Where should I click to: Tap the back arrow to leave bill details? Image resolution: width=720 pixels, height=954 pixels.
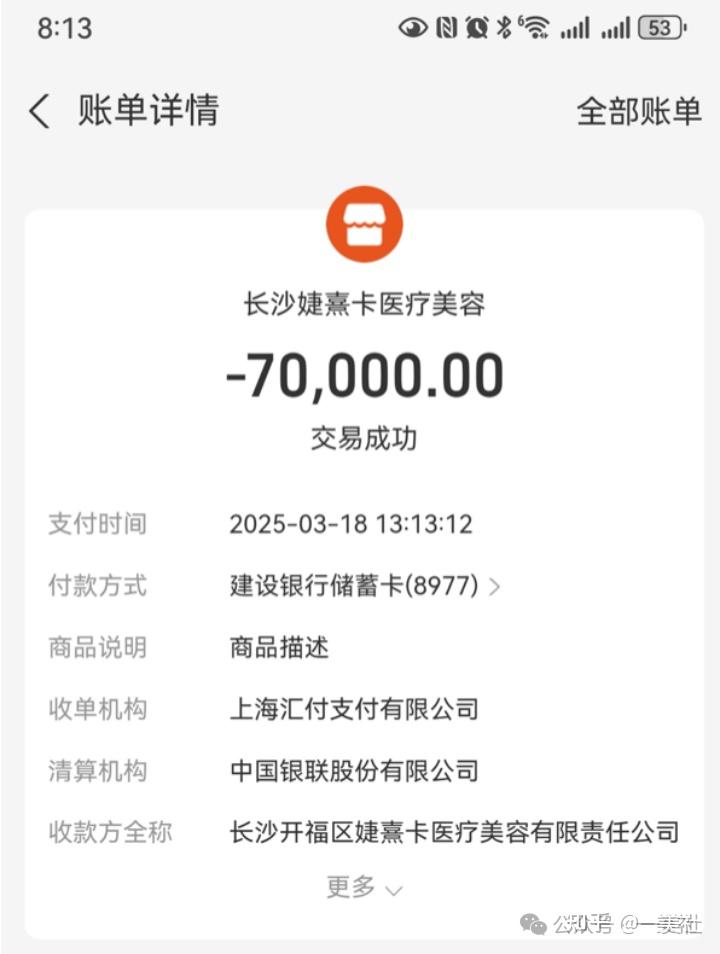coord(40,110)
